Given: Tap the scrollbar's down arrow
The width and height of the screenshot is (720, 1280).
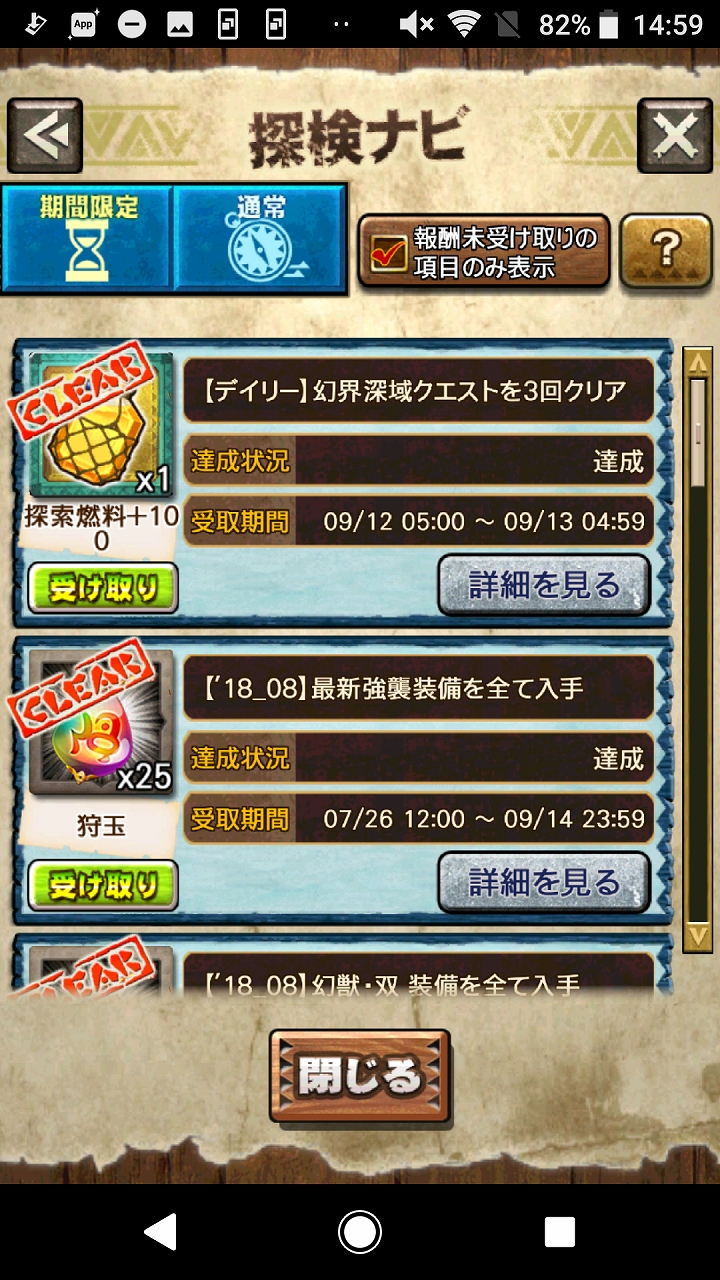Looking at the screenshot, I should (x=697, y=936).
